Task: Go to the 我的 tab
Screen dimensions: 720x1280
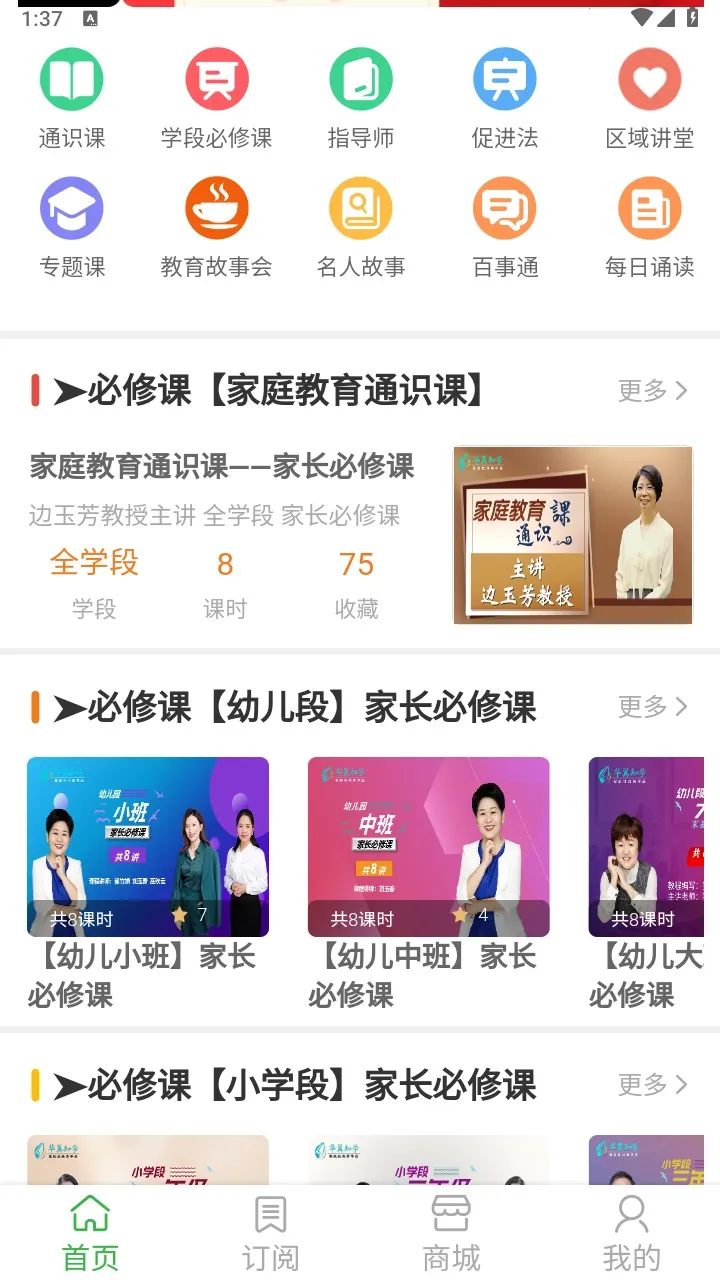Action: pos(631,1233)
